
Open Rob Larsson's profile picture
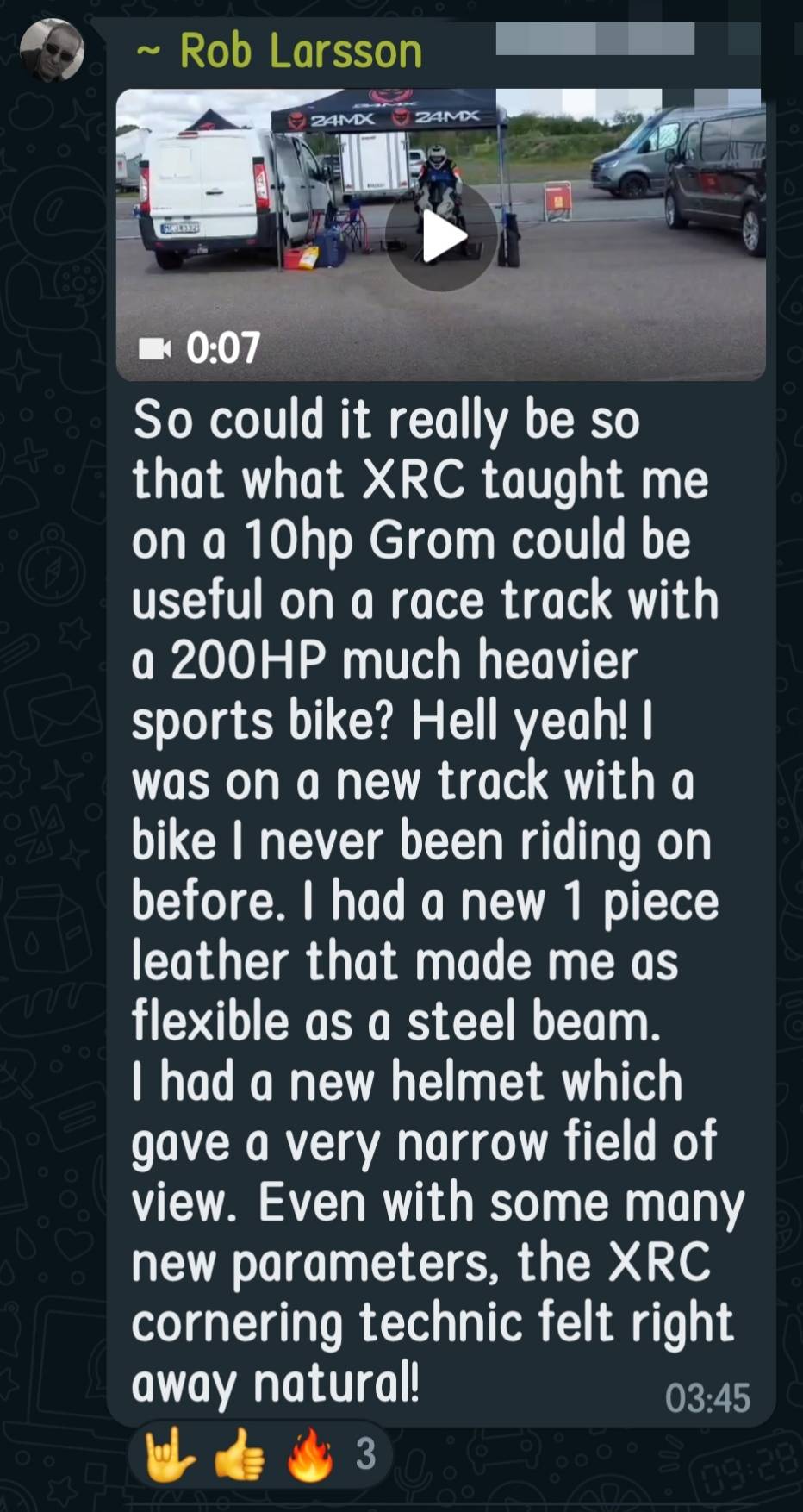[x=52, y=50]
